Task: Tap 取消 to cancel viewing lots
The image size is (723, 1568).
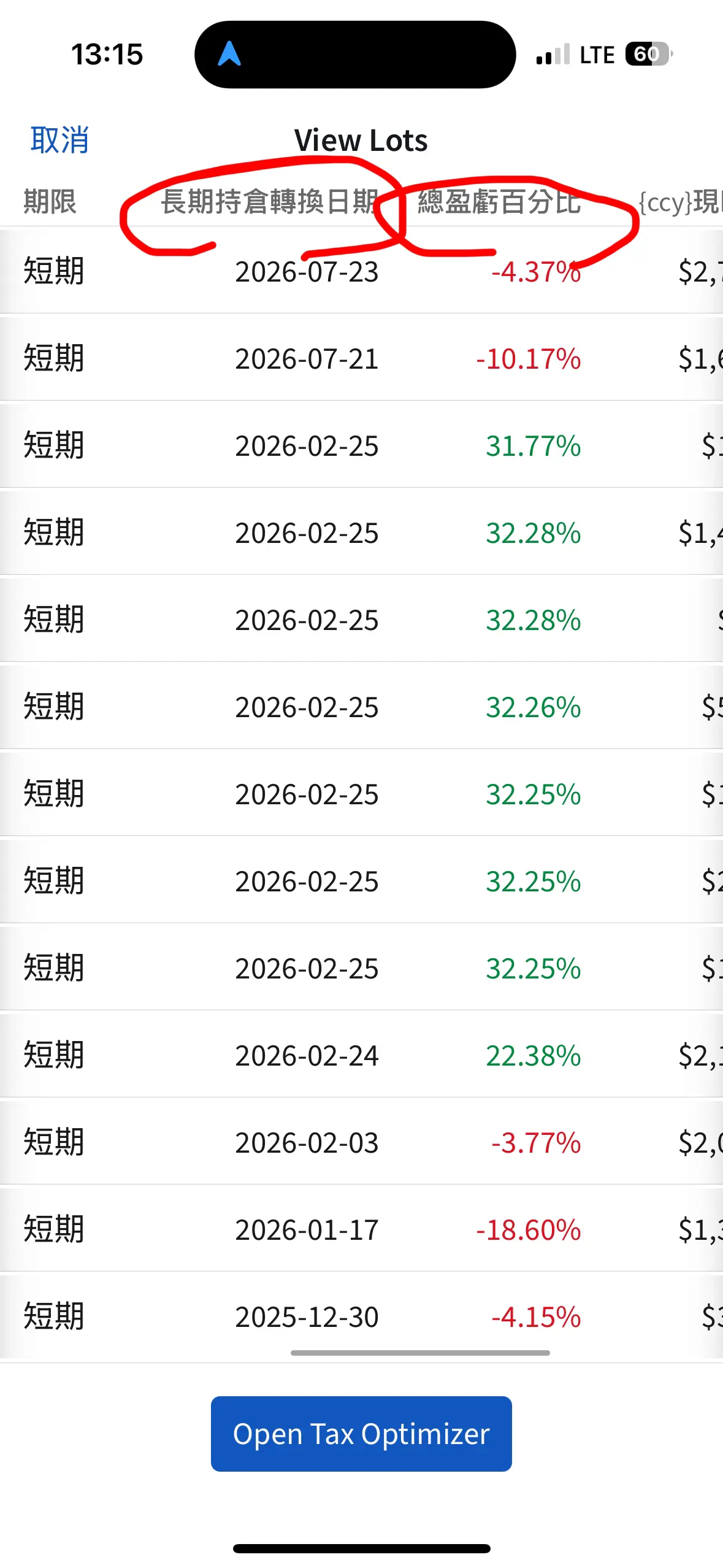Action: 59,140
